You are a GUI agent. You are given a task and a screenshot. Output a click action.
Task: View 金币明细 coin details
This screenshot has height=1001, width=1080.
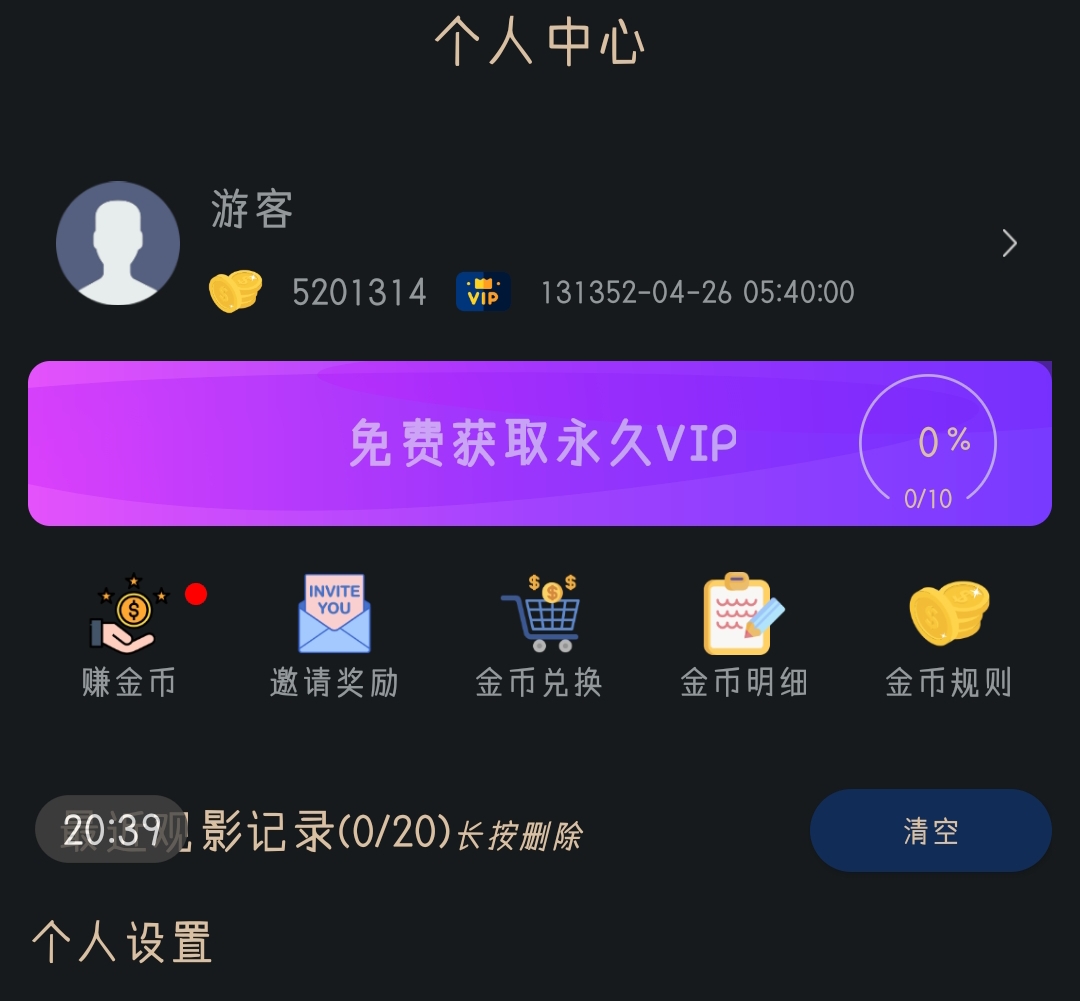coord(744,634)
